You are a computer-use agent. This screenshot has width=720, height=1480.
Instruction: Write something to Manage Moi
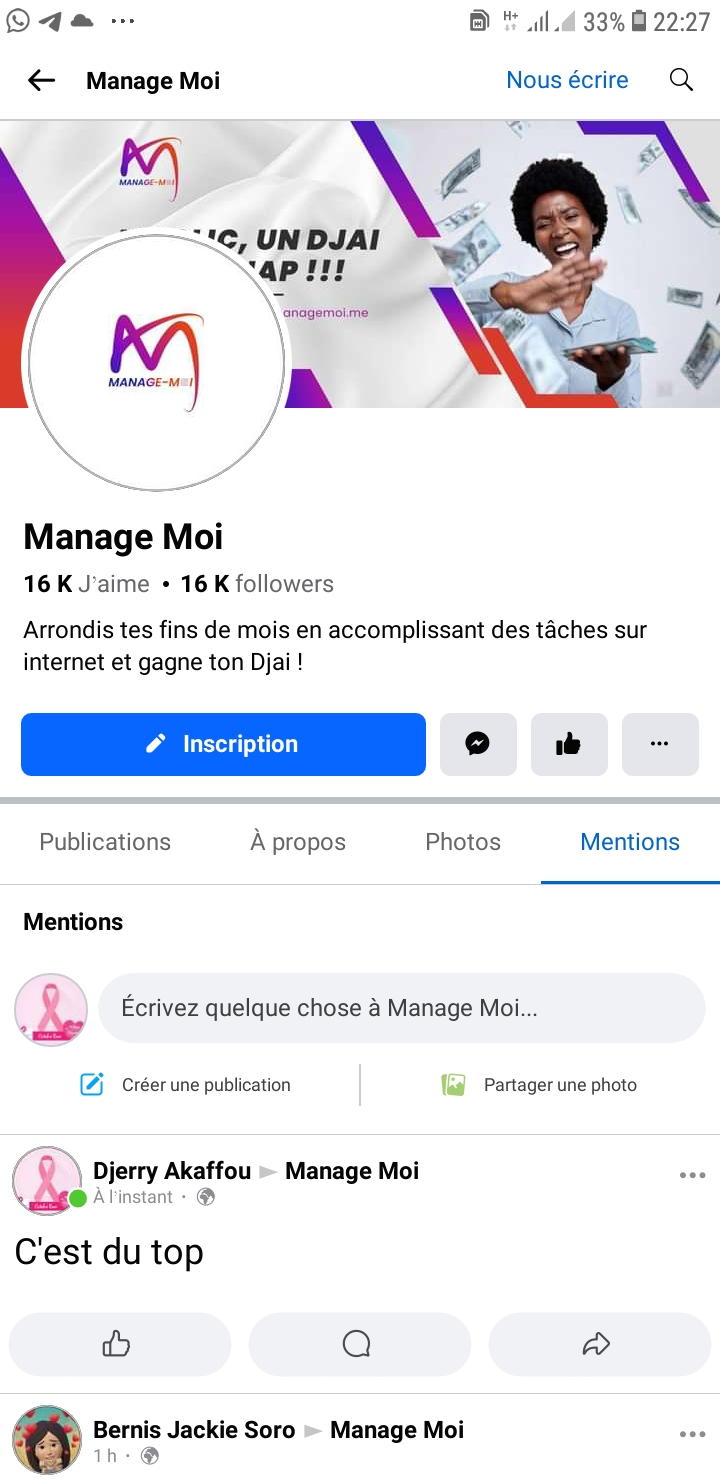pyautogui.click(x=402, y=1008)
